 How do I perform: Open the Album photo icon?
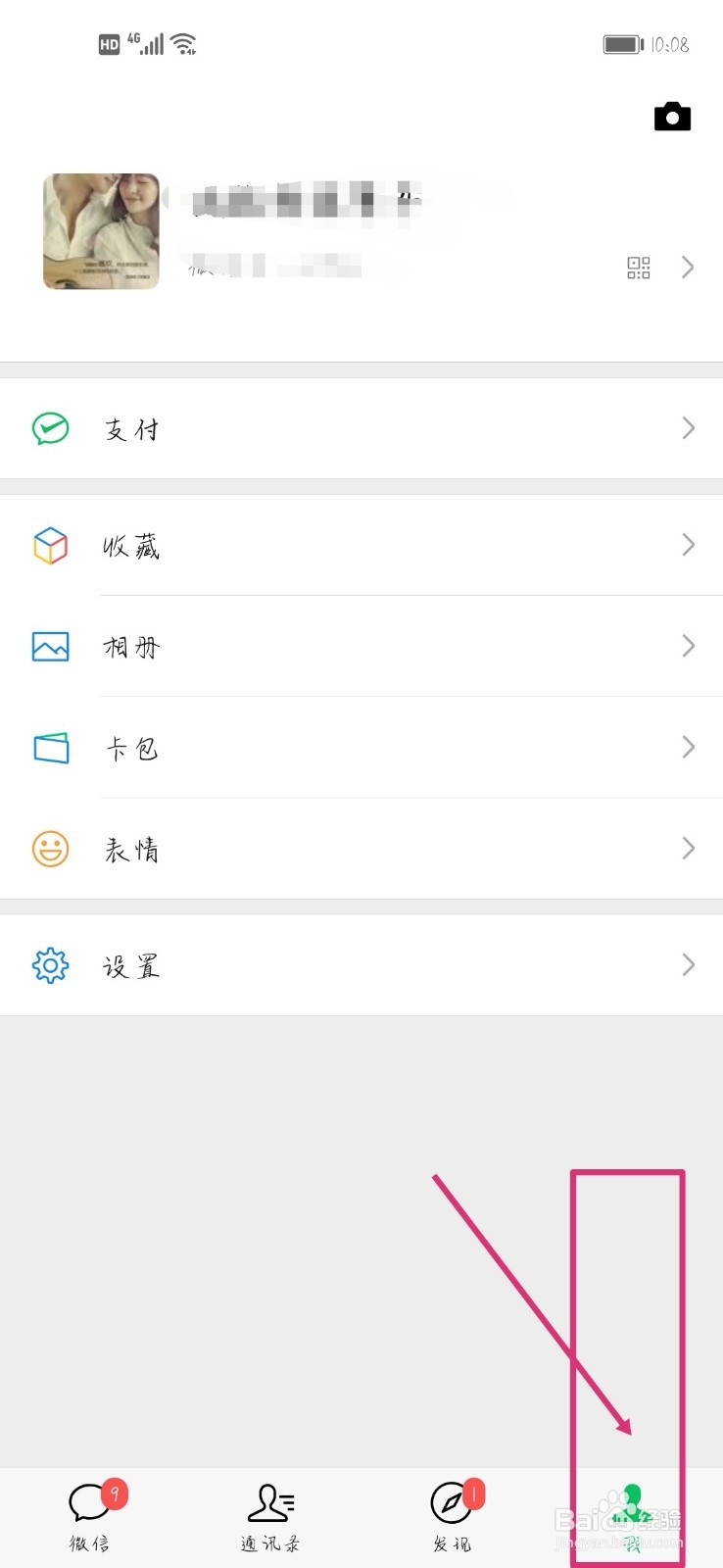point(50,646)
